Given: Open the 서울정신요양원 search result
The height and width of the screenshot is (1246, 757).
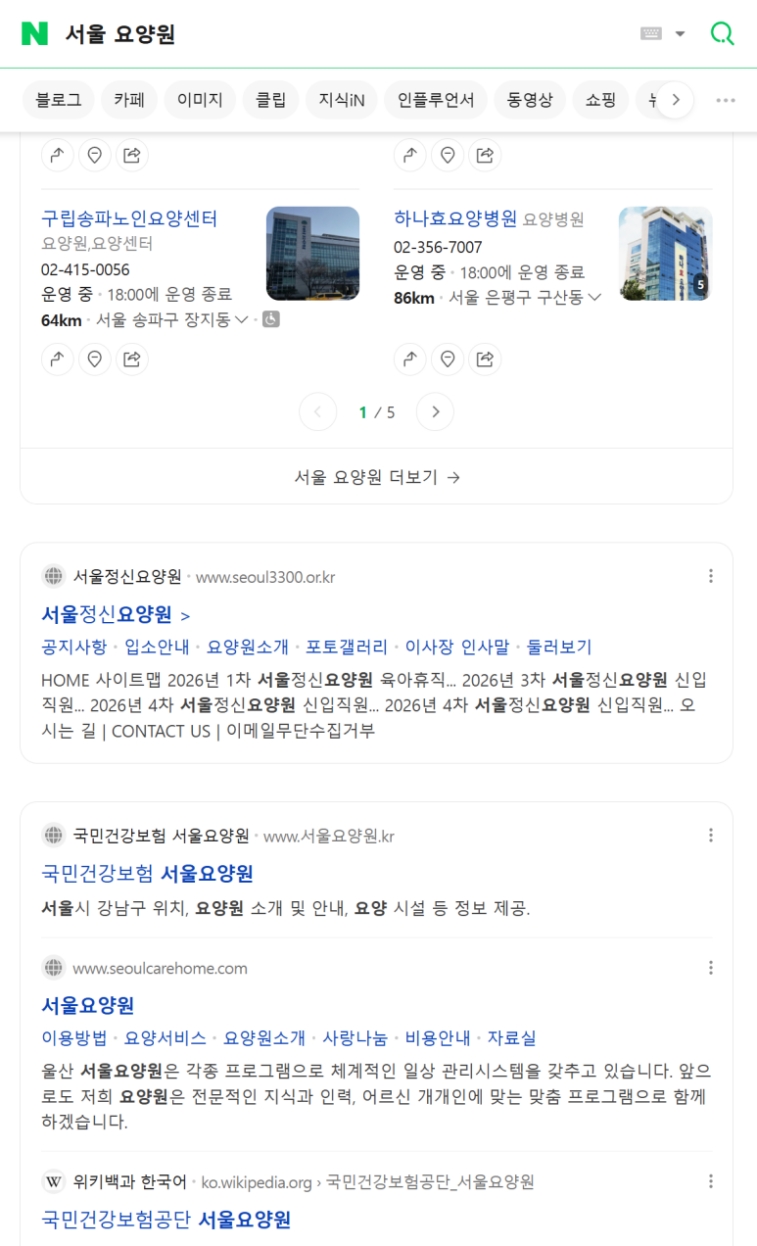Looking at the screenshot, I should click(x=107, y=614).
